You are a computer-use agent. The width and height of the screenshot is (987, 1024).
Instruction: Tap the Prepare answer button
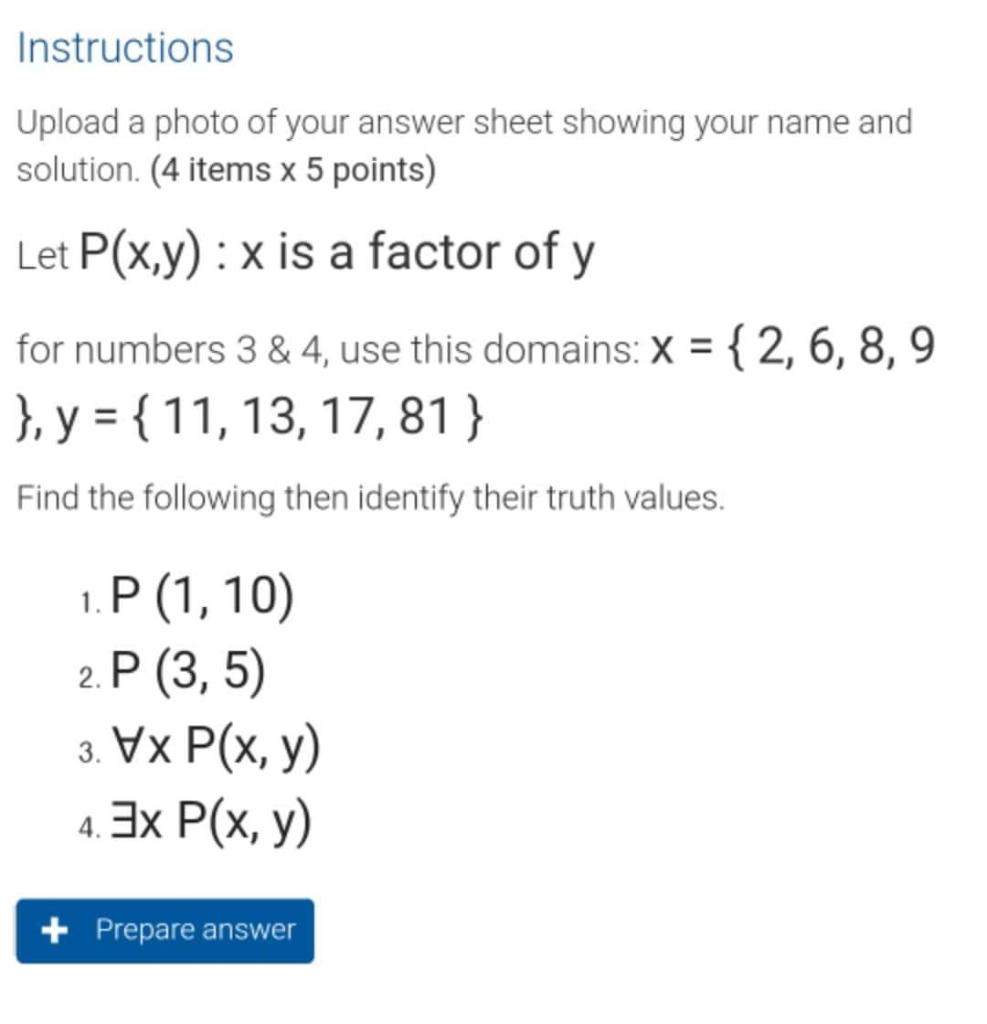[x=165, y=930]
